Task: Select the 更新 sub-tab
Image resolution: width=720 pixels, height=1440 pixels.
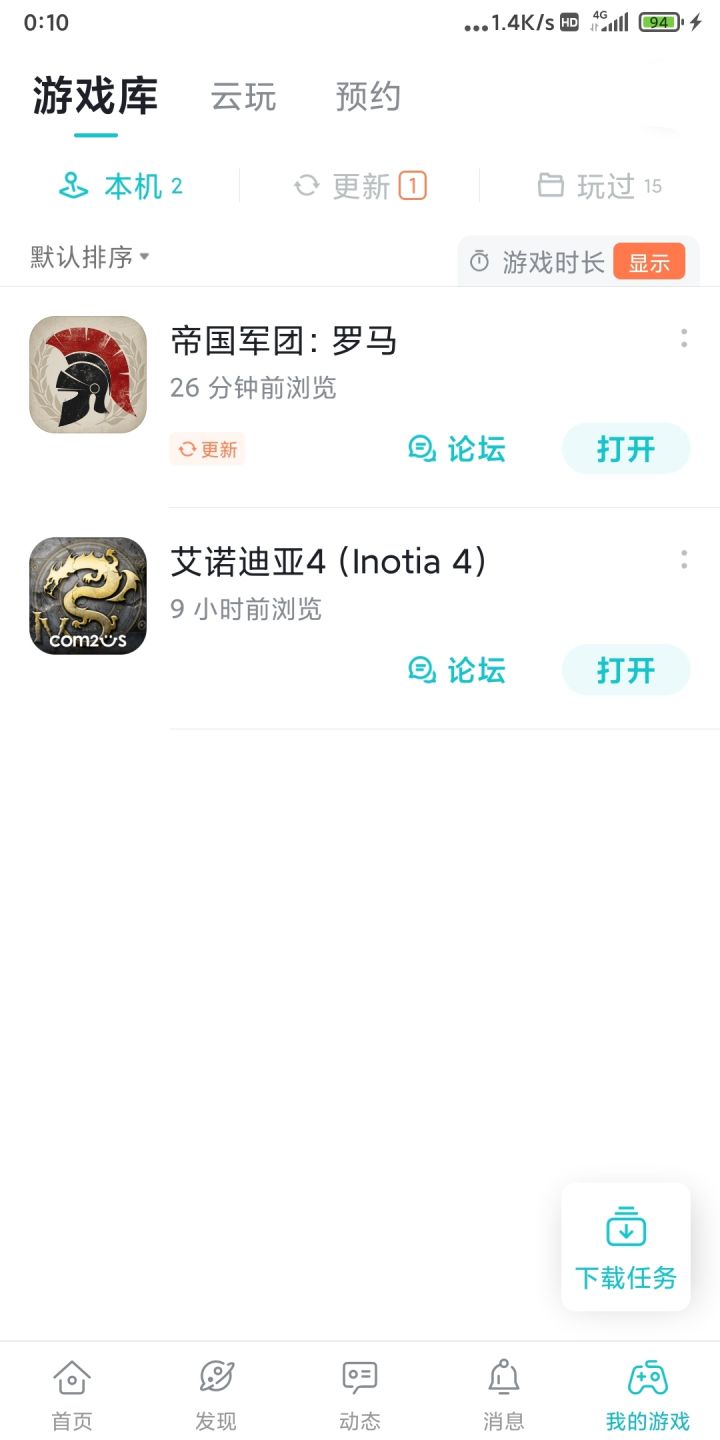Action: pos(360,186)
